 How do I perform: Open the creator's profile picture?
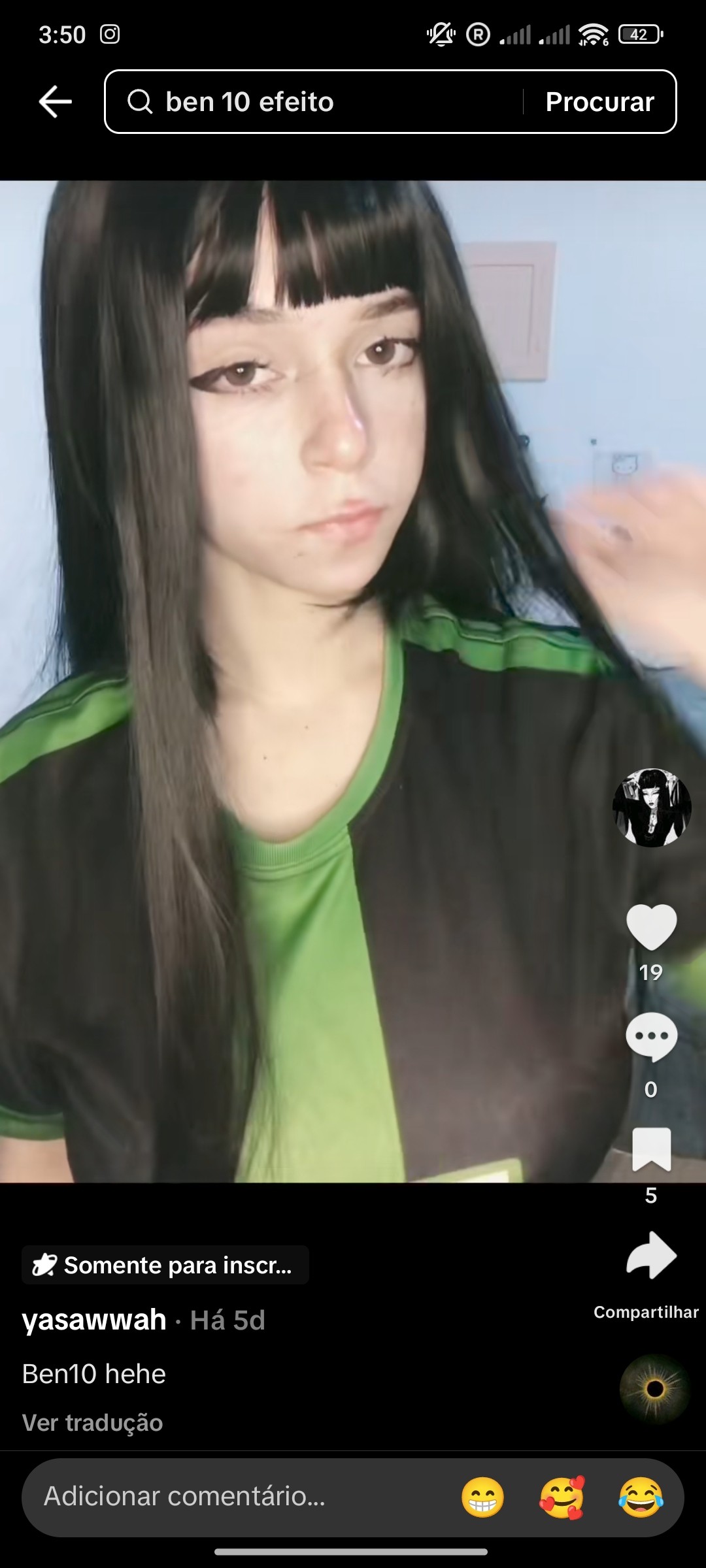tap(652, 808)
